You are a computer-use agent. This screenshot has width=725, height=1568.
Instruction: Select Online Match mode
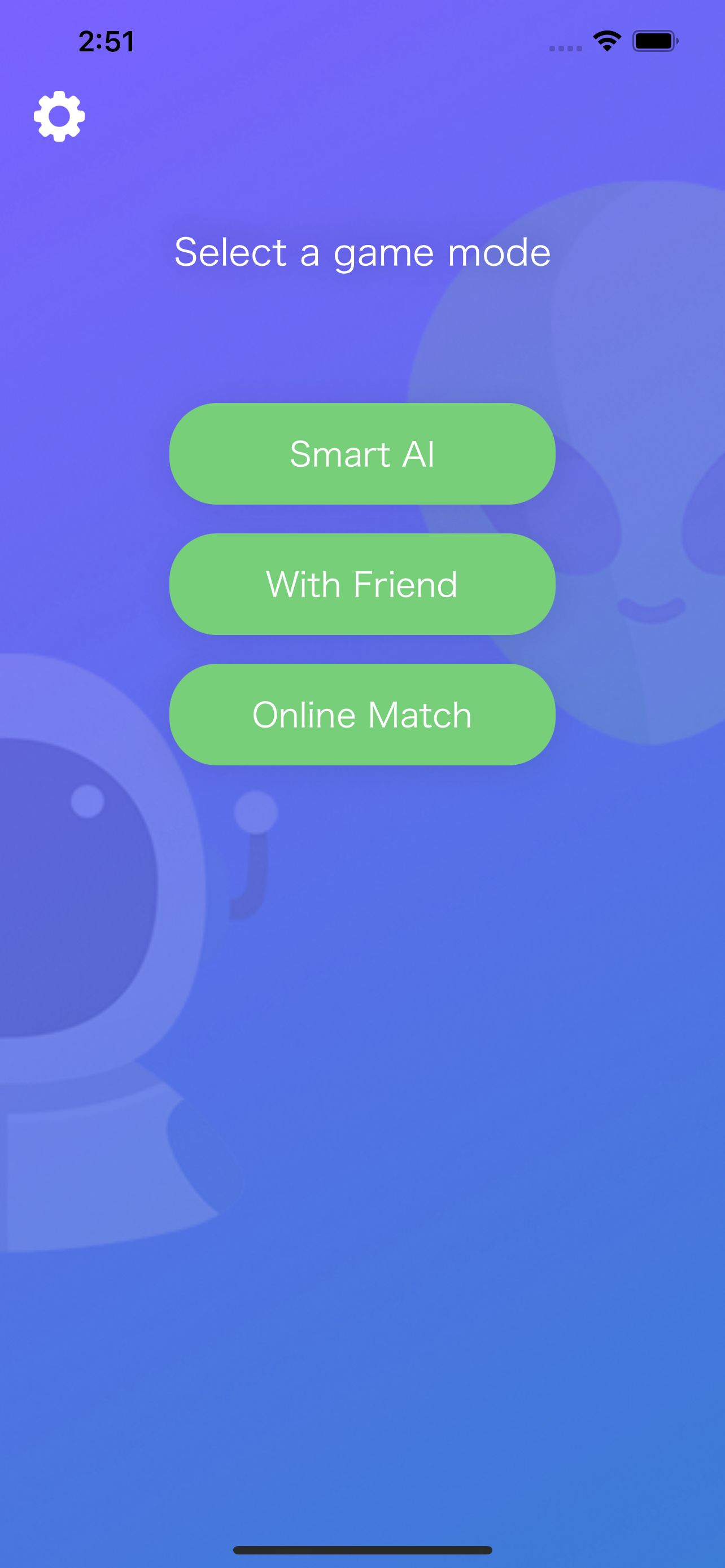pyautogui.click(x=362, y=714)
